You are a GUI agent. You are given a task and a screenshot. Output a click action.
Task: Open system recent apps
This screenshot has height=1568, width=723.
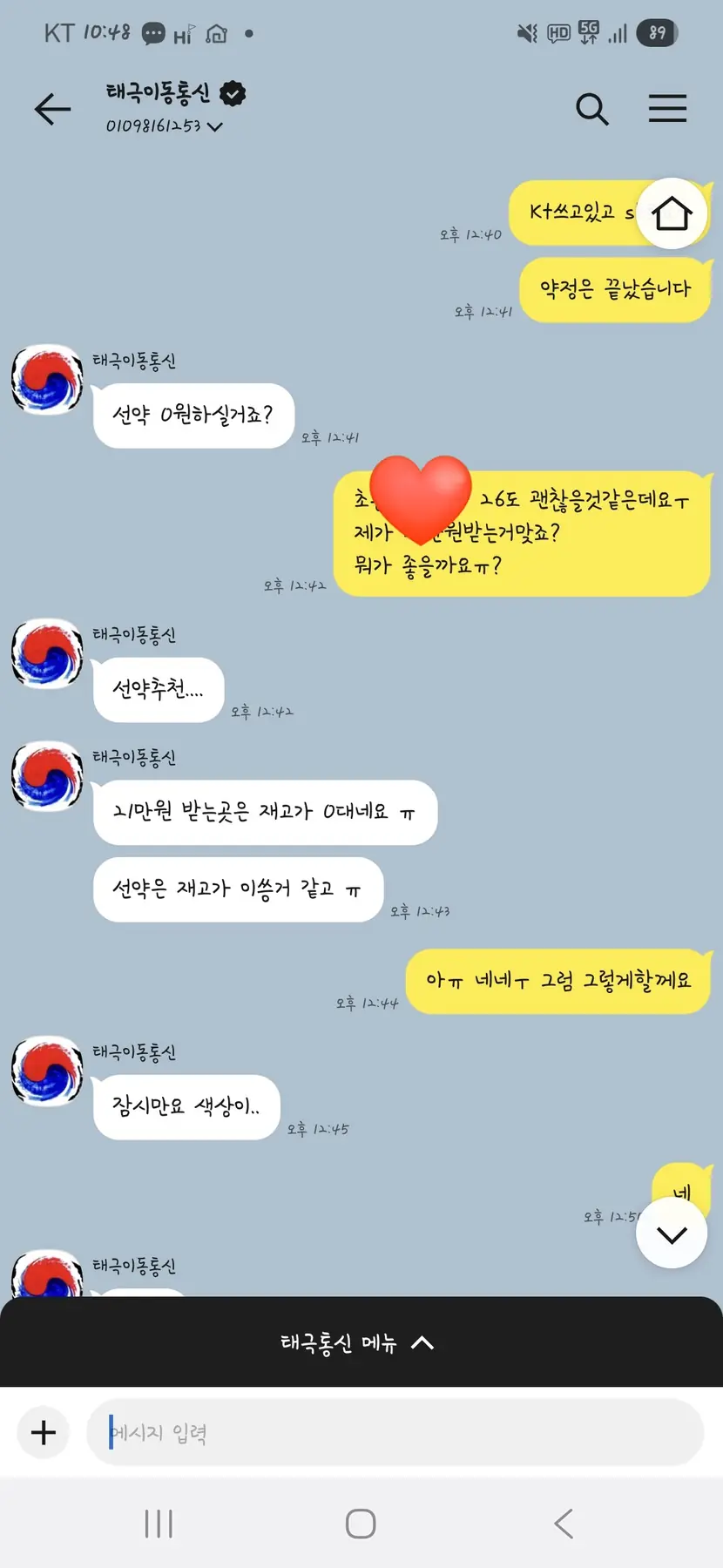tap(159, 1524)
